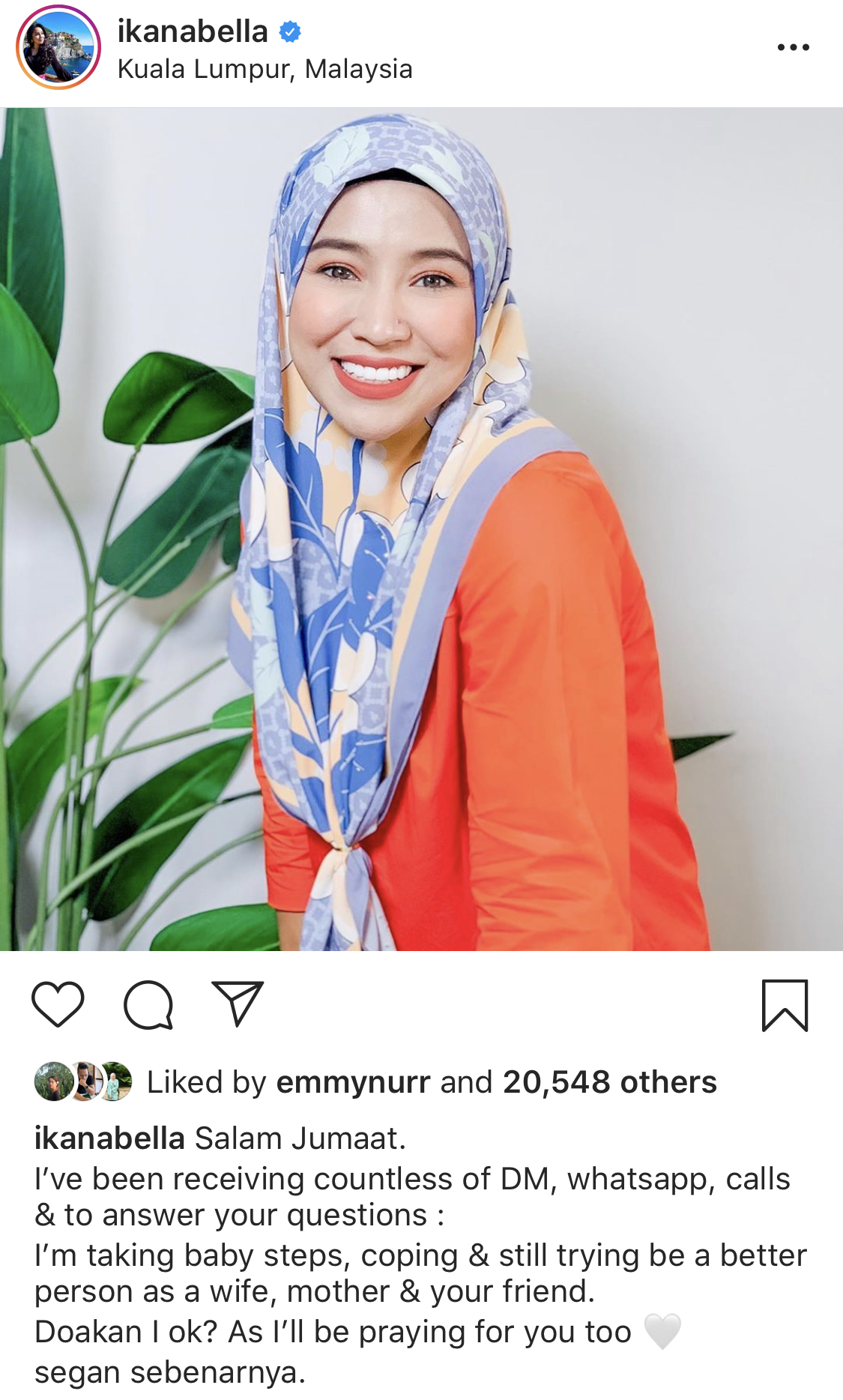Open emmynurr's profile from the likes line
Viewport: 843px width, 1400px height.
(353, 1082)
